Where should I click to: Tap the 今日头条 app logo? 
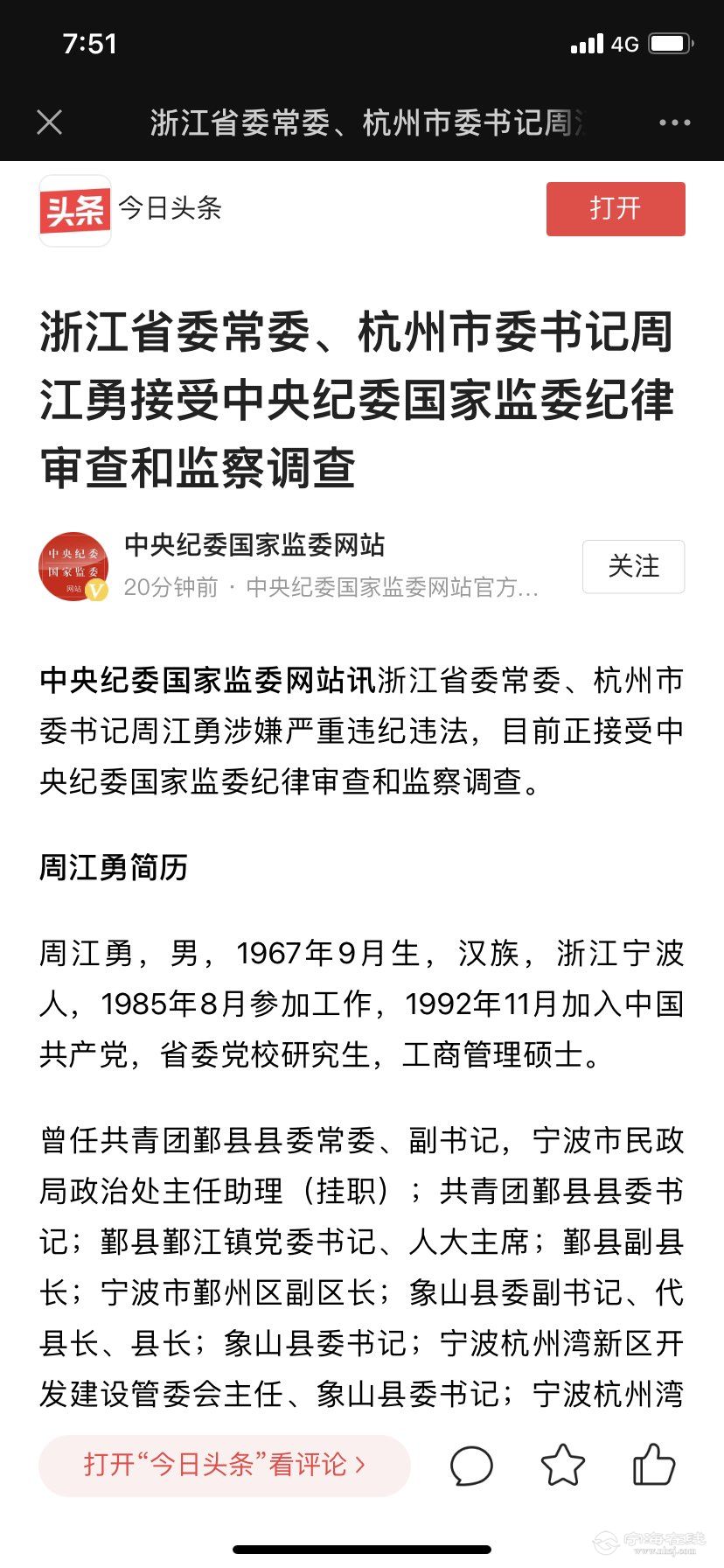(x=75, y=211)
